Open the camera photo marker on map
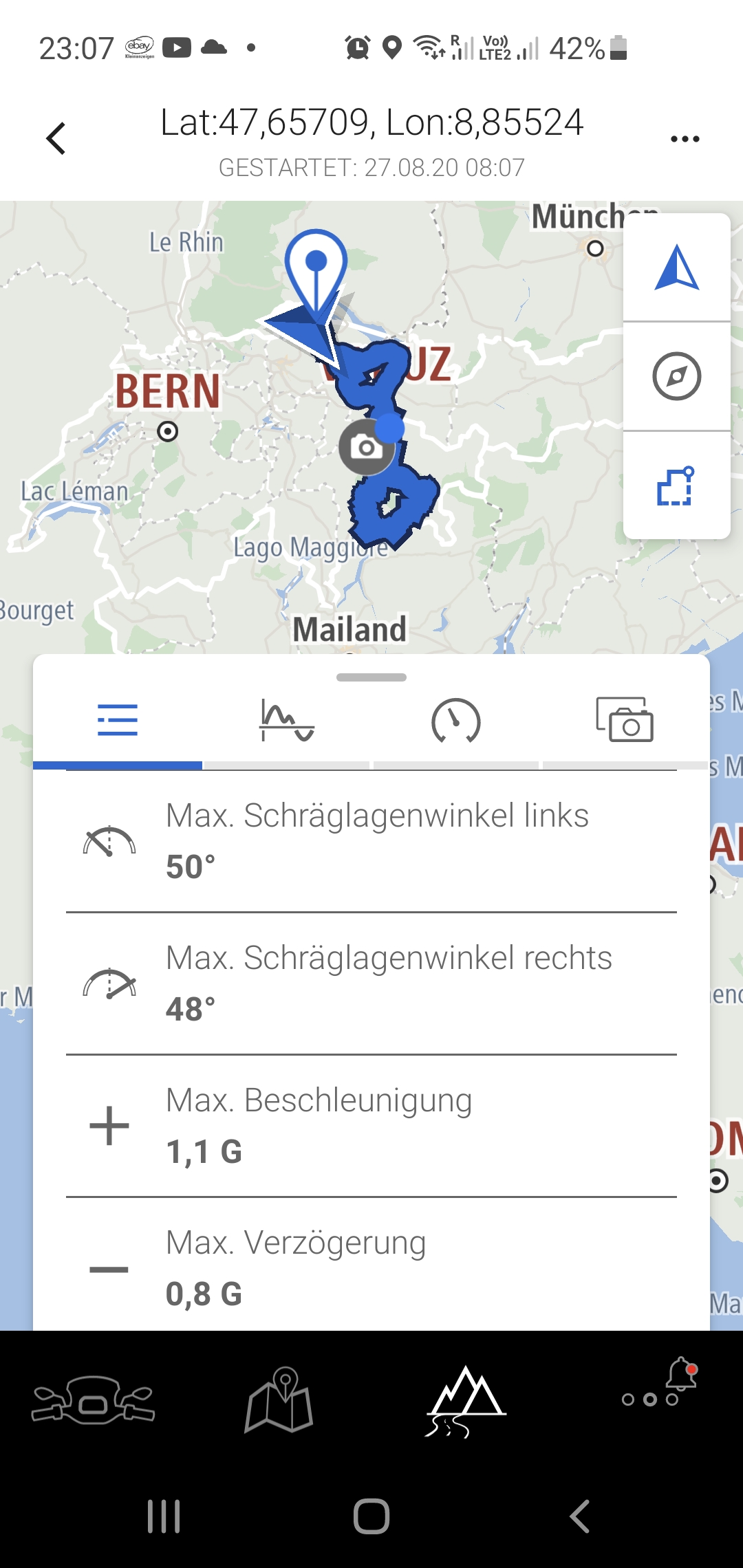 tap(367, 448)
